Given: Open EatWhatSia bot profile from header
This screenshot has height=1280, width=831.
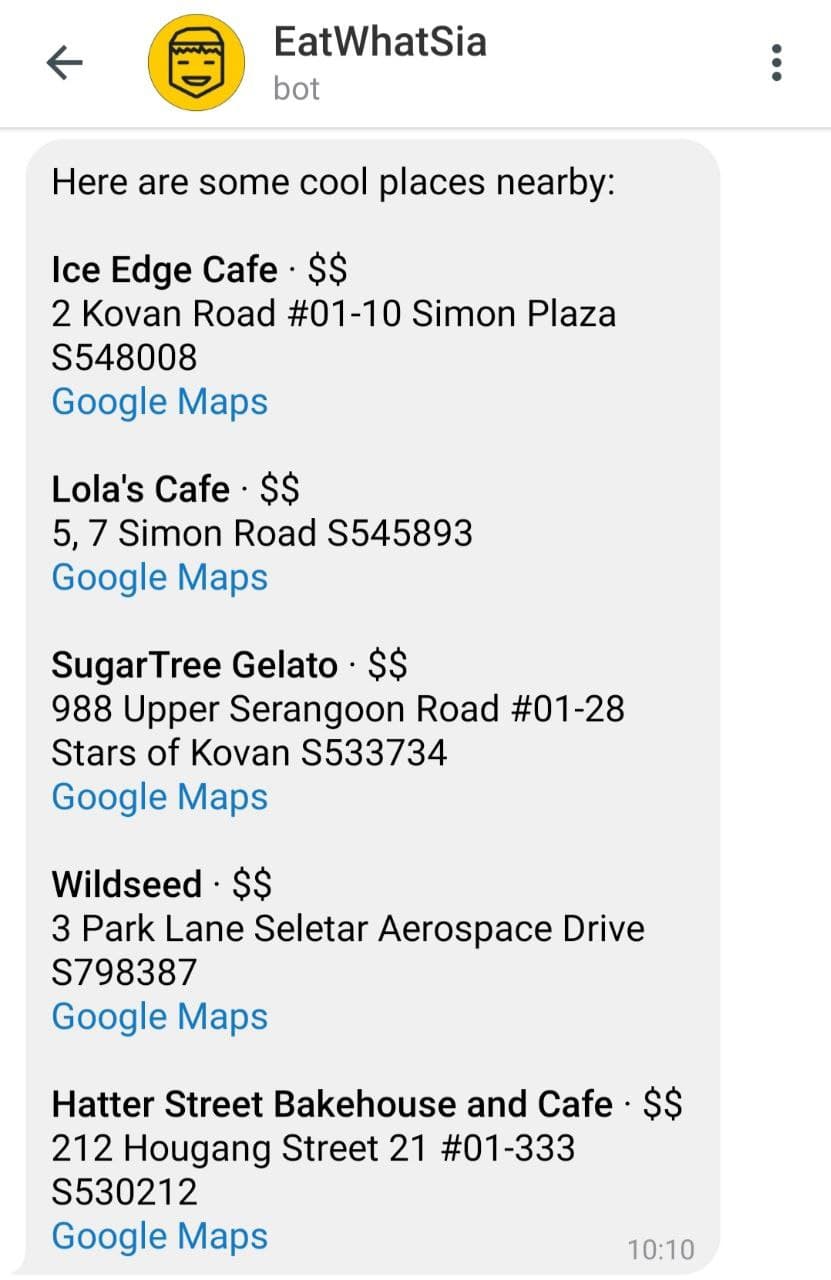Looking at the screenshot, I should point(379,63).
